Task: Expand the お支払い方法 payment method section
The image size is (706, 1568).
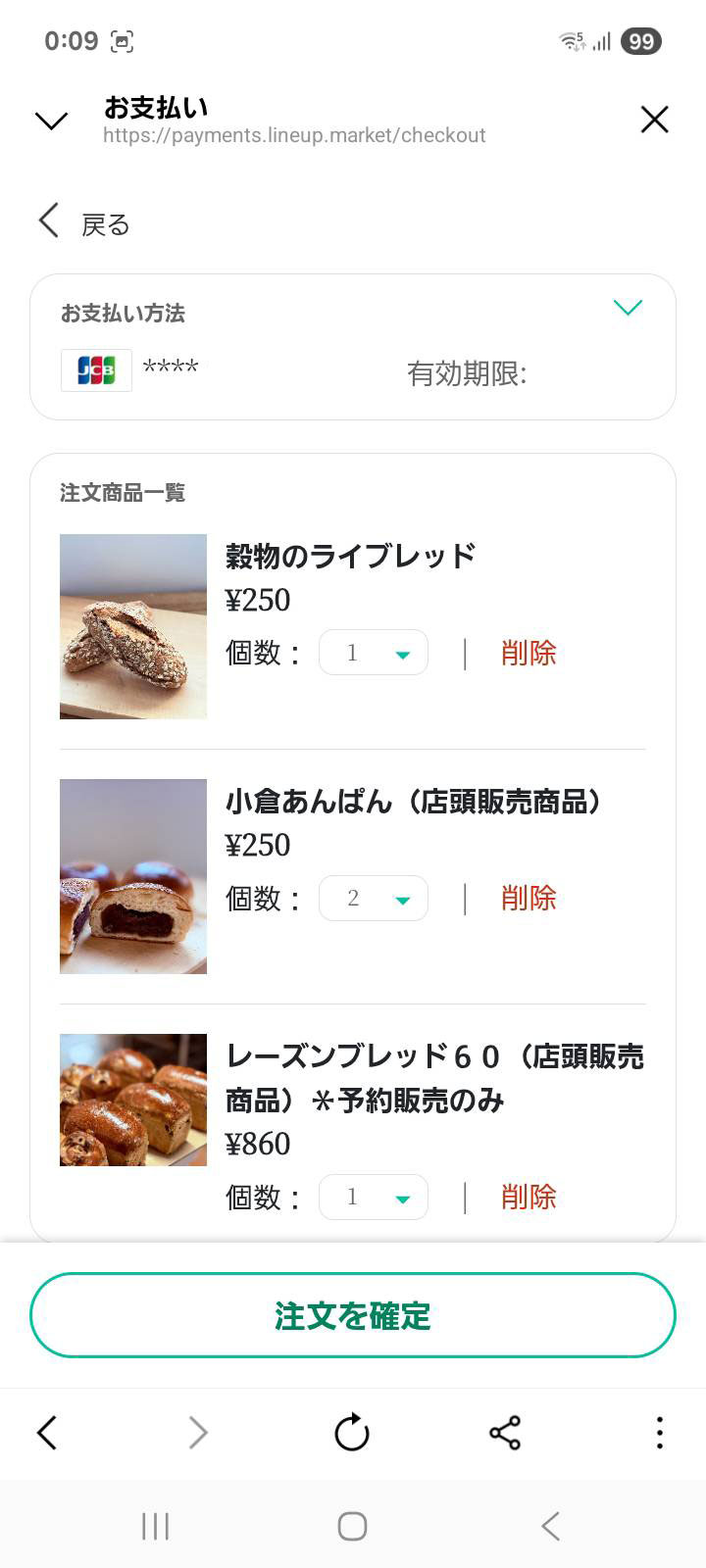Action: (628, 308)
